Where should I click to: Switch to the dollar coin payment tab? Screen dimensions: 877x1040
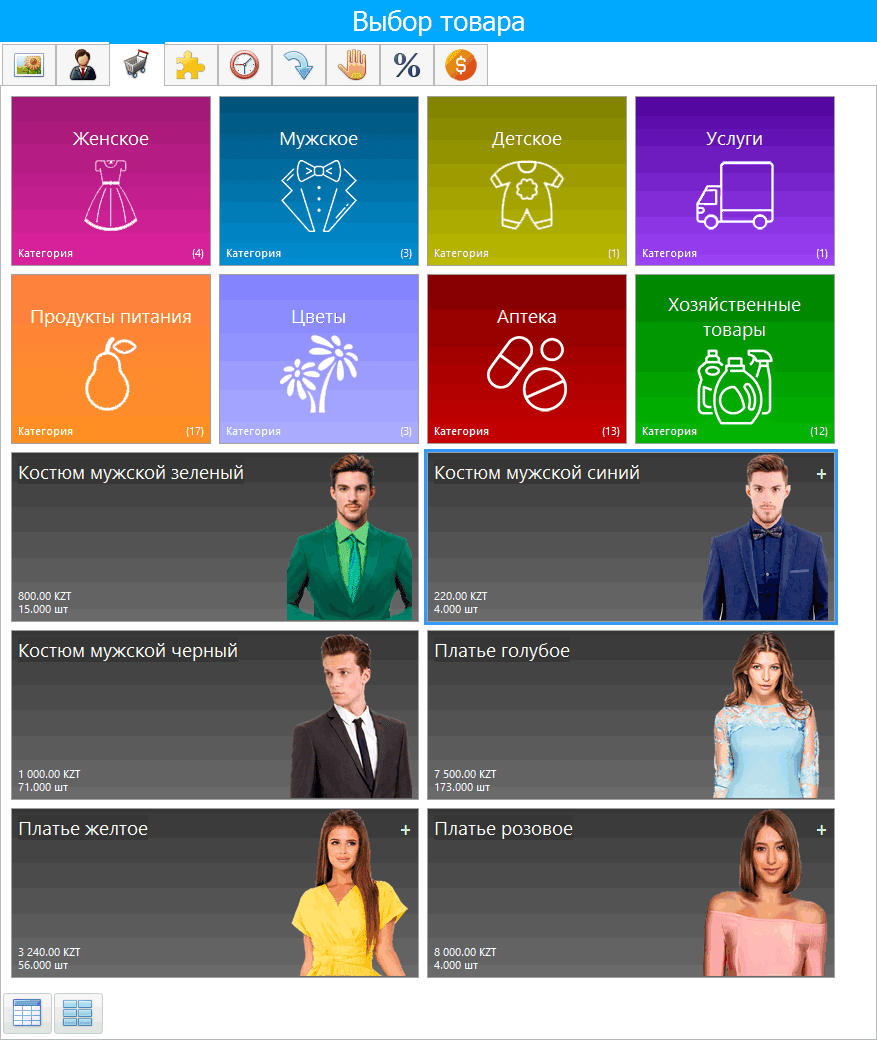click(x=460, y=66)
